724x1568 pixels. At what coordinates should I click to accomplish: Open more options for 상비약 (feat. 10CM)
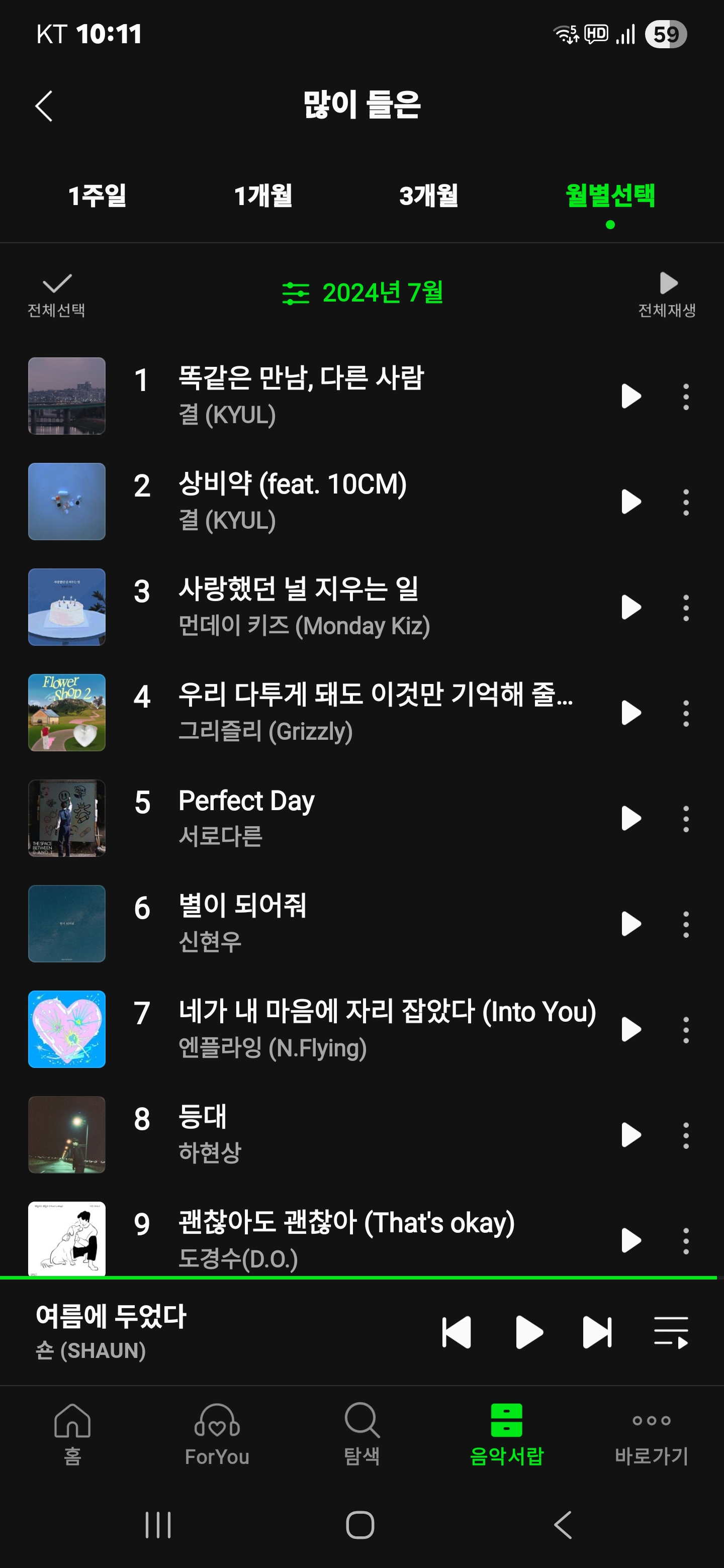(x=686, y=502)
